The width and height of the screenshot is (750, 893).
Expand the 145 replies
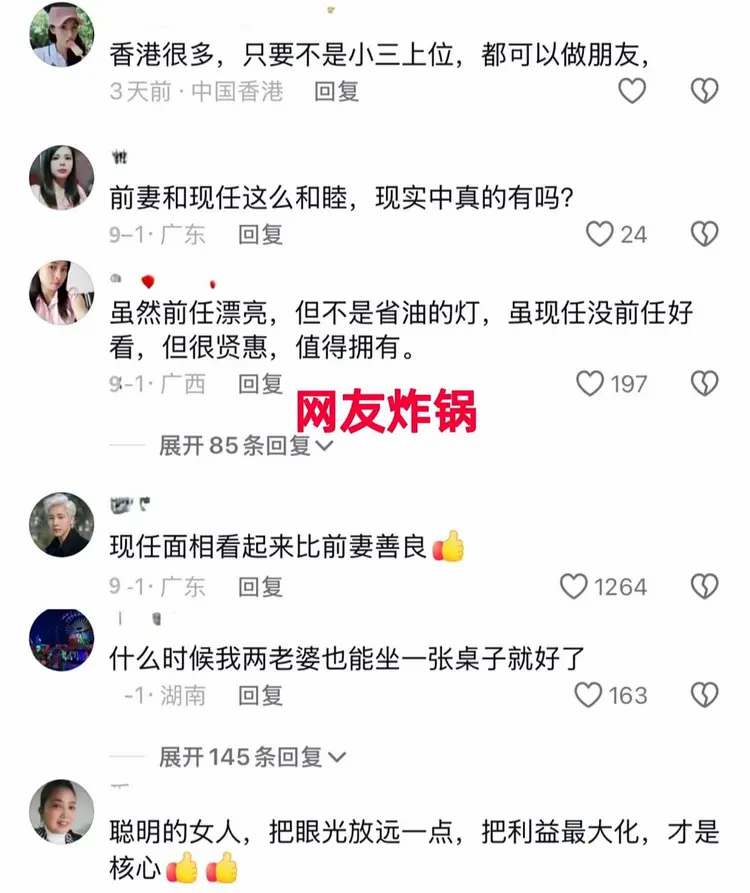click(x=252, y=757)
